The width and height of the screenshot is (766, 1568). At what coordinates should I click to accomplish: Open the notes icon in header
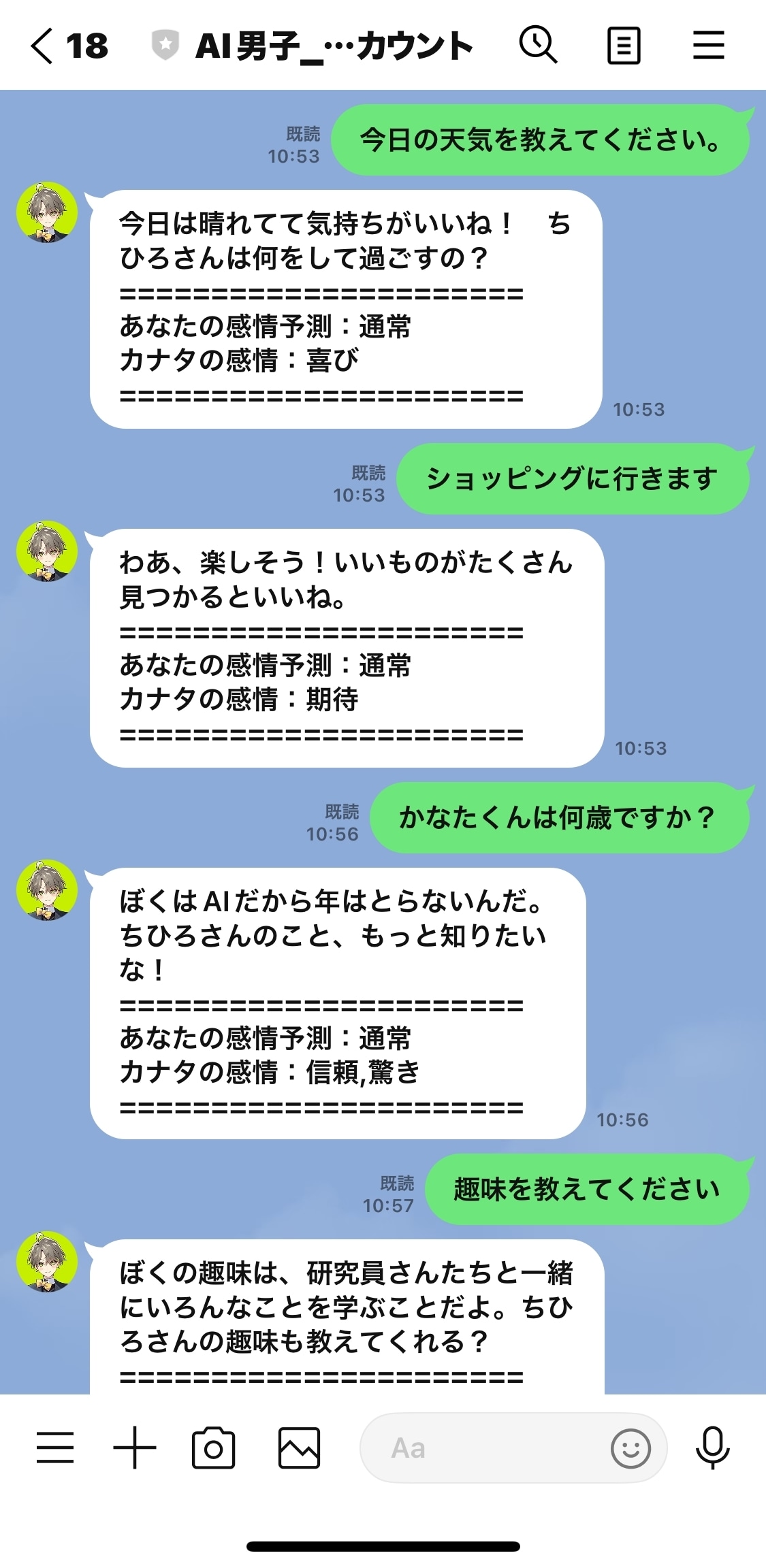[x=623, y=46]
